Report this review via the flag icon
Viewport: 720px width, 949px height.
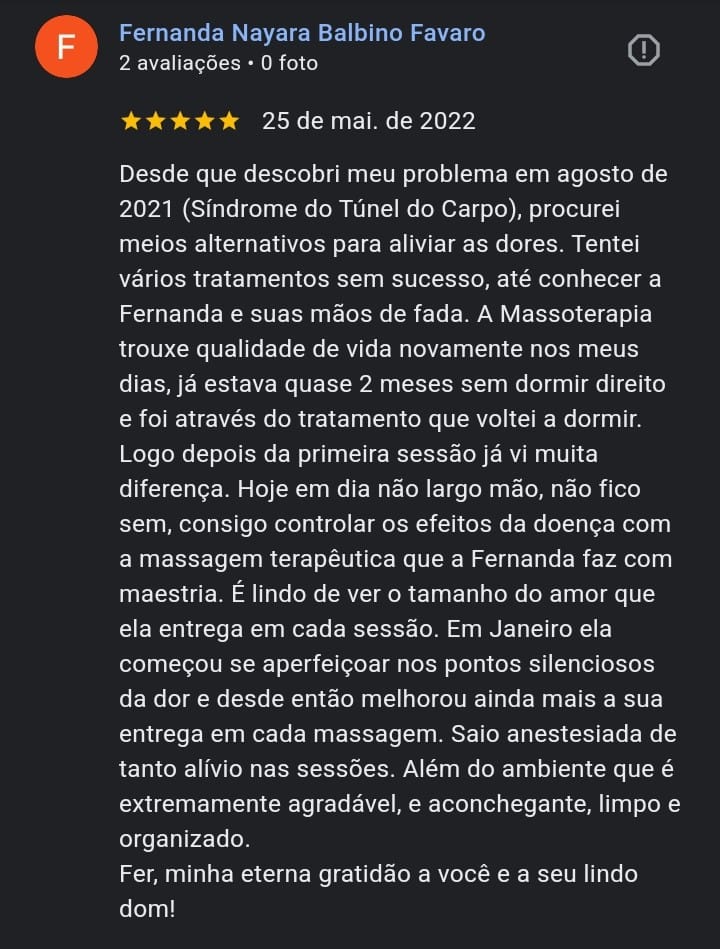tap(643, 49)
